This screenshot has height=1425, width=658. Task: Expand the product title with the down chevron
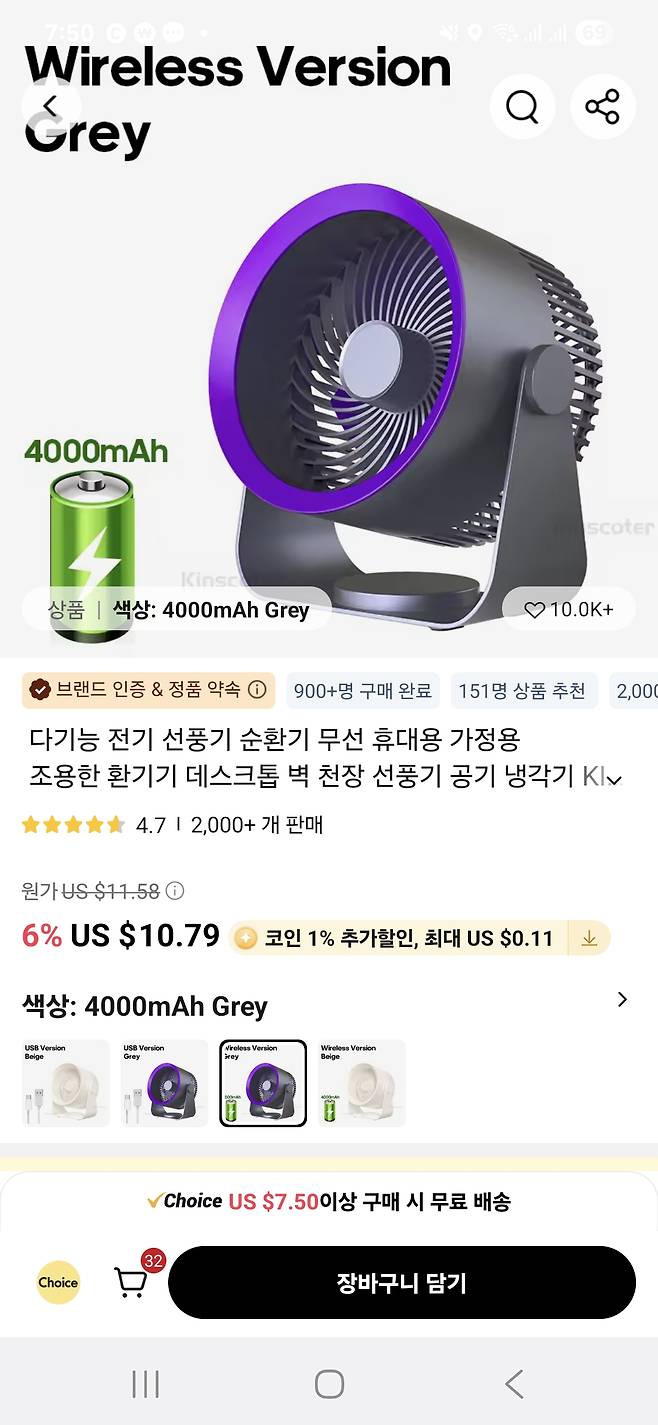coord(616,779)
